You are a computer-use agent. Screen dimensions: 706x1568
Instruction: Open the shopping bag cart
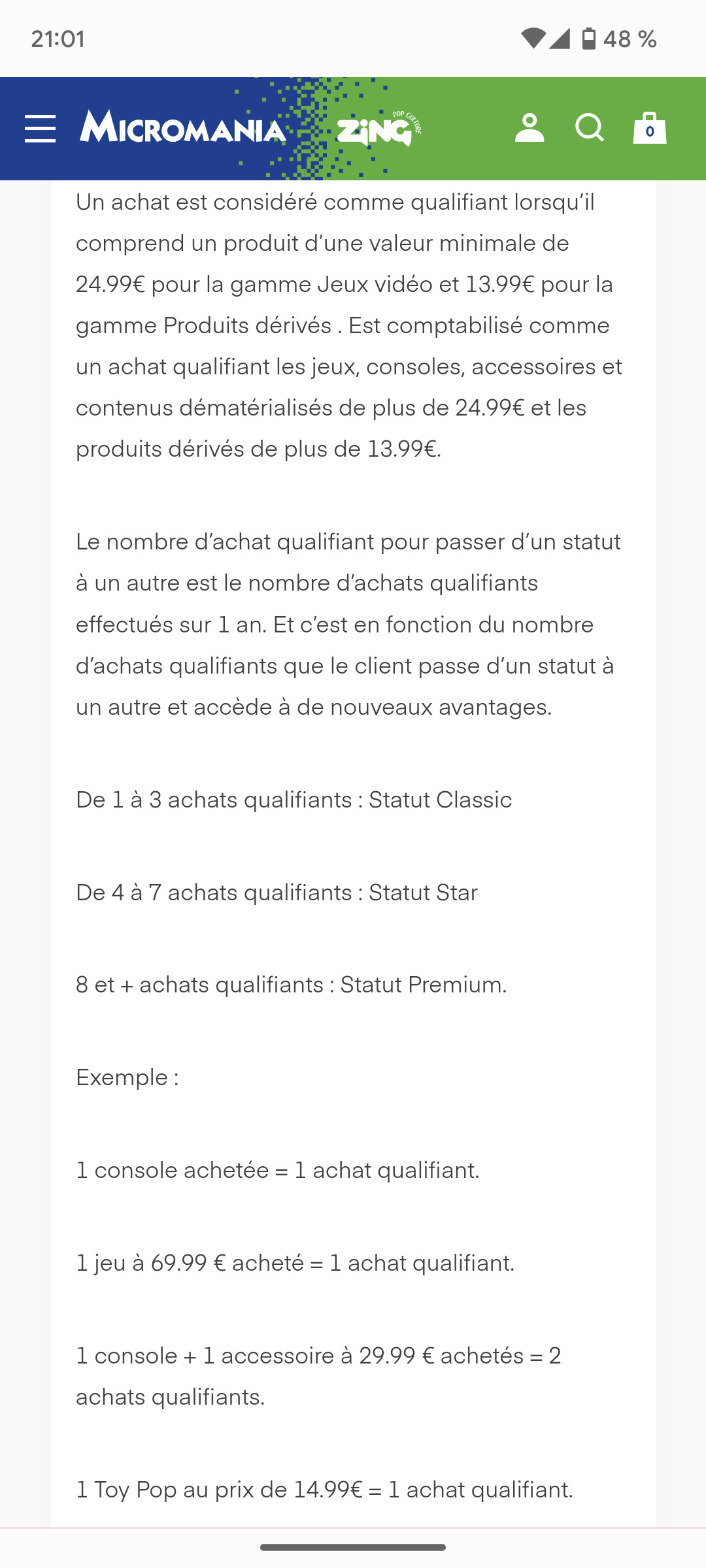coord(649,128)
